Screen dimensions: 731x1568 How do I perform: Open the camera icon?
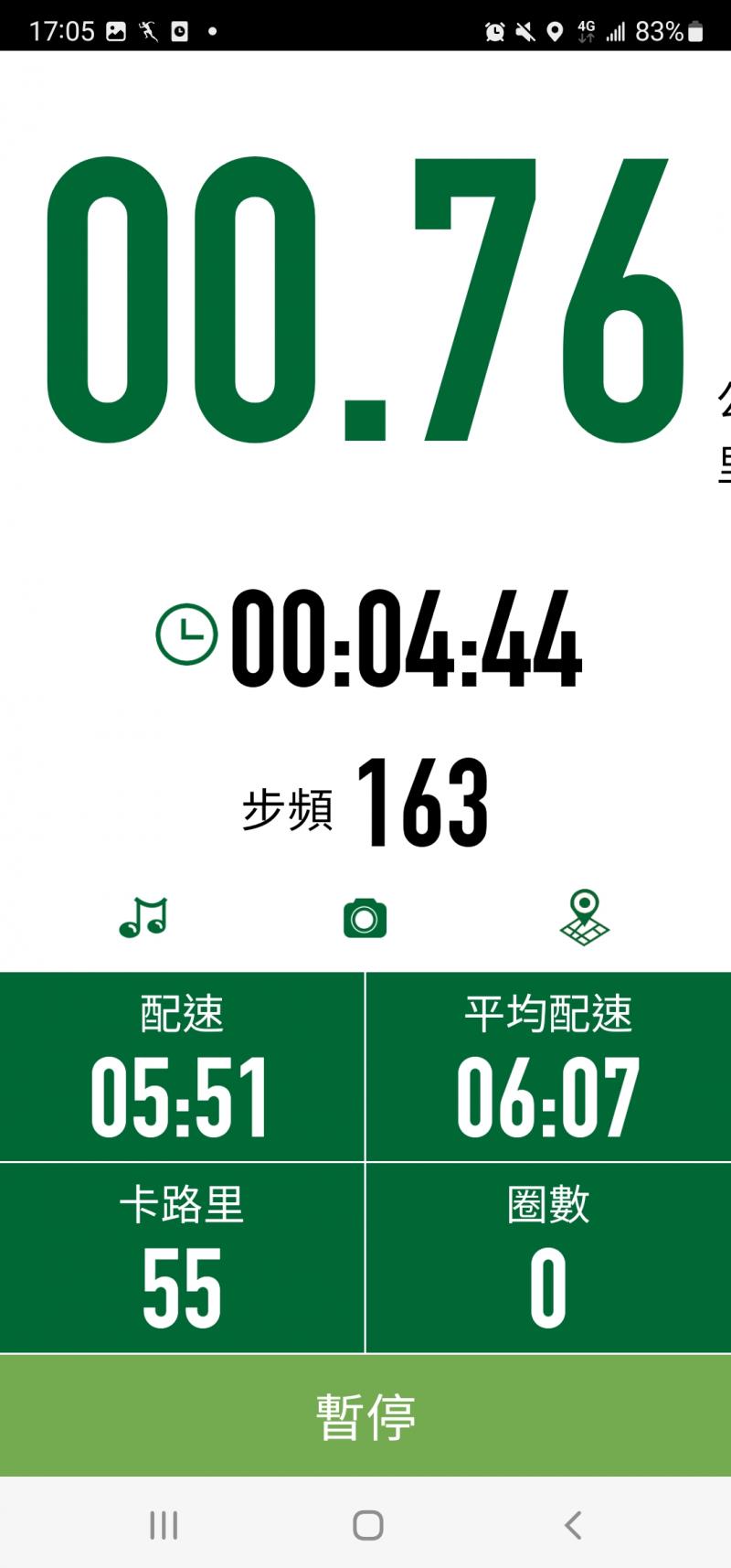(x=365, y=918)
